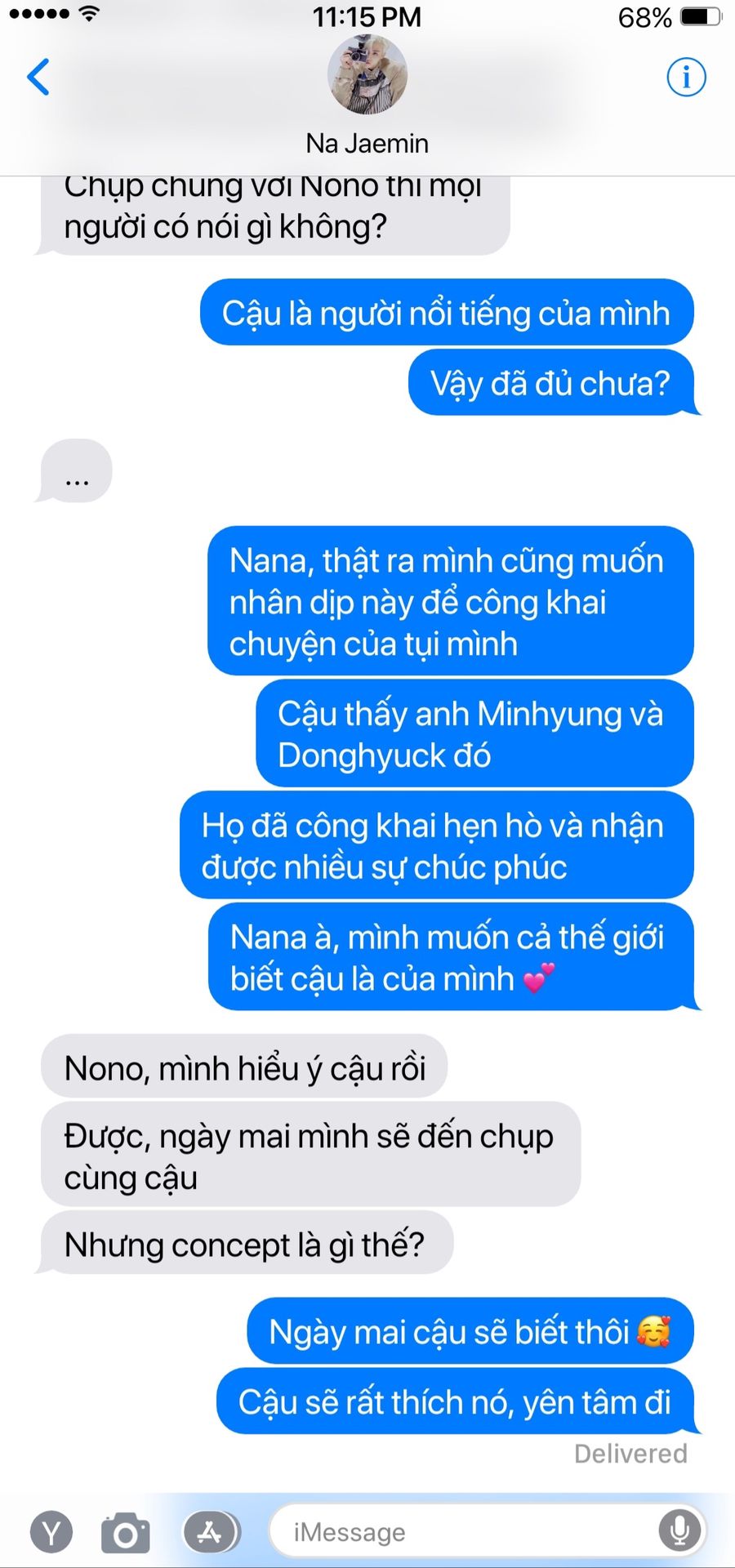Open conversation details info icon
735x1568 pixels.
(x=686, y=78)
